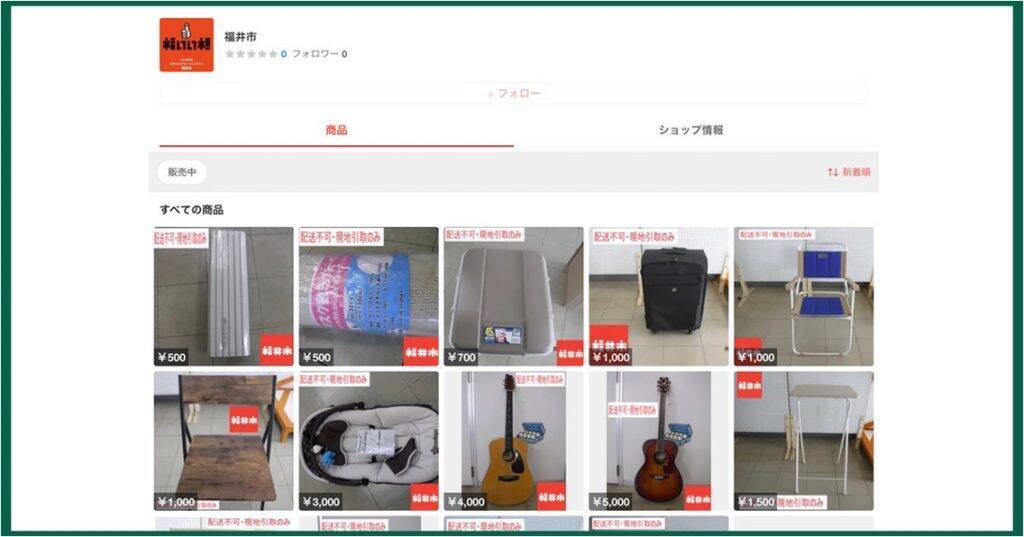Open the ¥1,500 folding table listing

tap(803, 441)
